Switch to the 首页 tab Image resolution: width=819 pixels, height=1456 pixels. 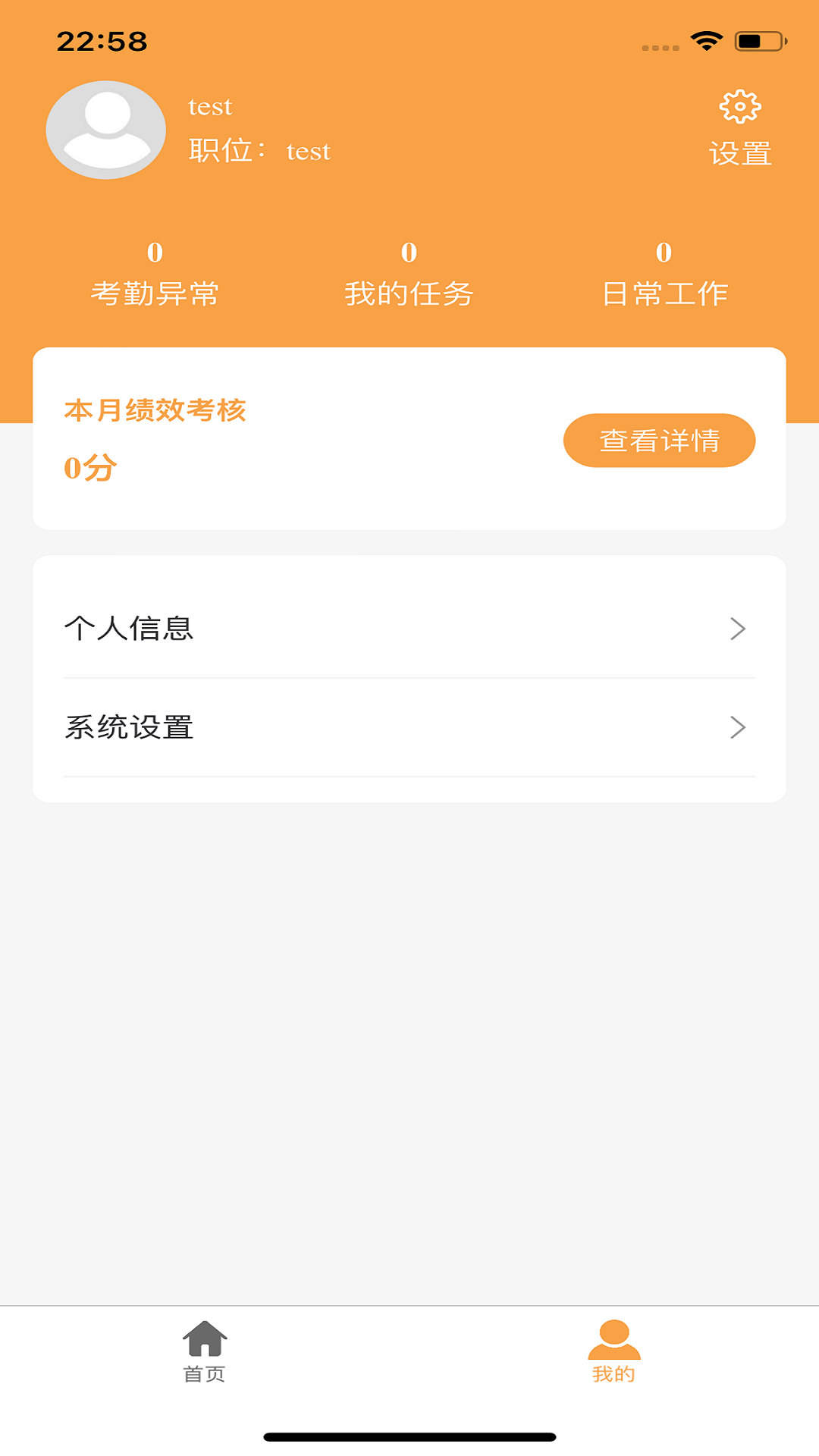pyautogui.click(x=205, y=1352)
